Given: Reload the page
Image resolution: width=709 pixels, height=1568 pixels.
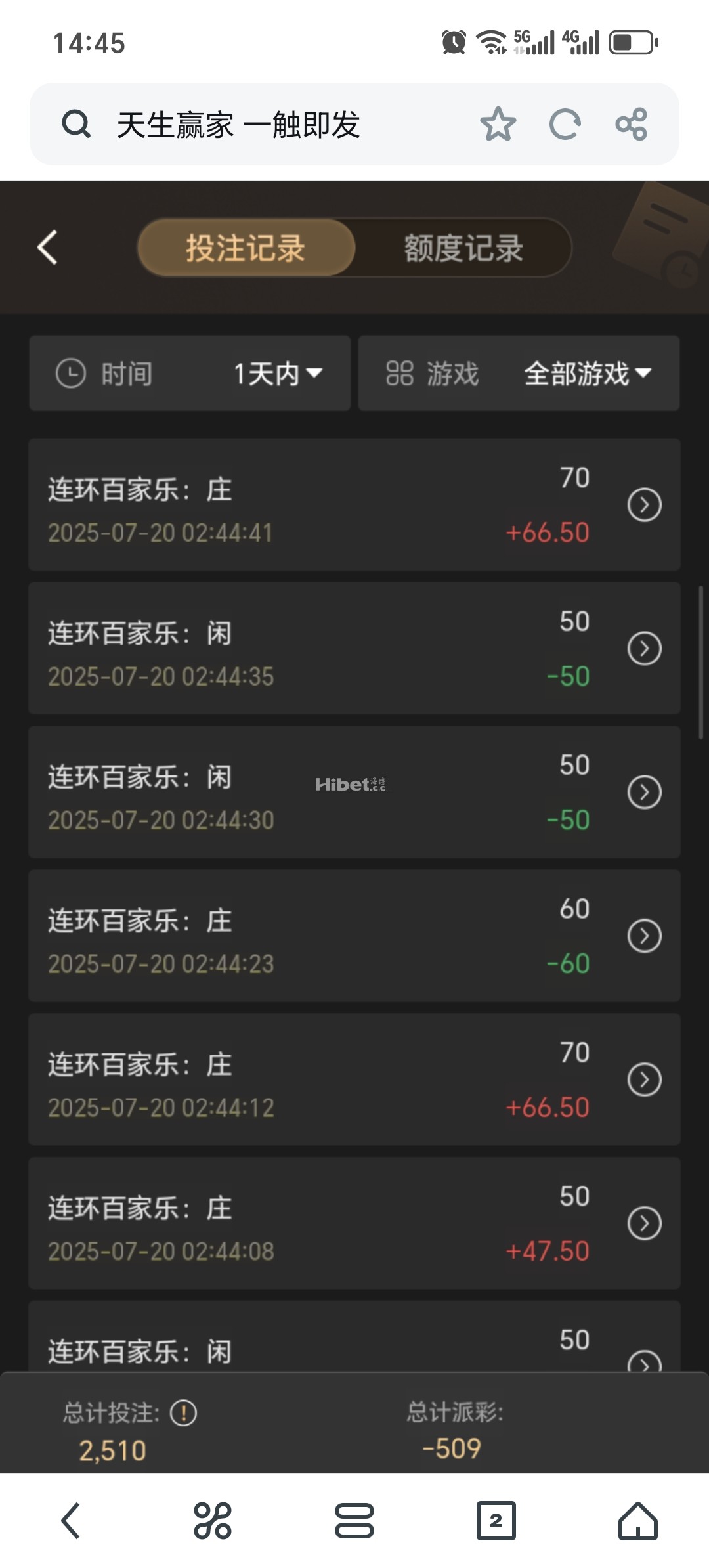Looking at the screenshot, I should click(565, 124).
